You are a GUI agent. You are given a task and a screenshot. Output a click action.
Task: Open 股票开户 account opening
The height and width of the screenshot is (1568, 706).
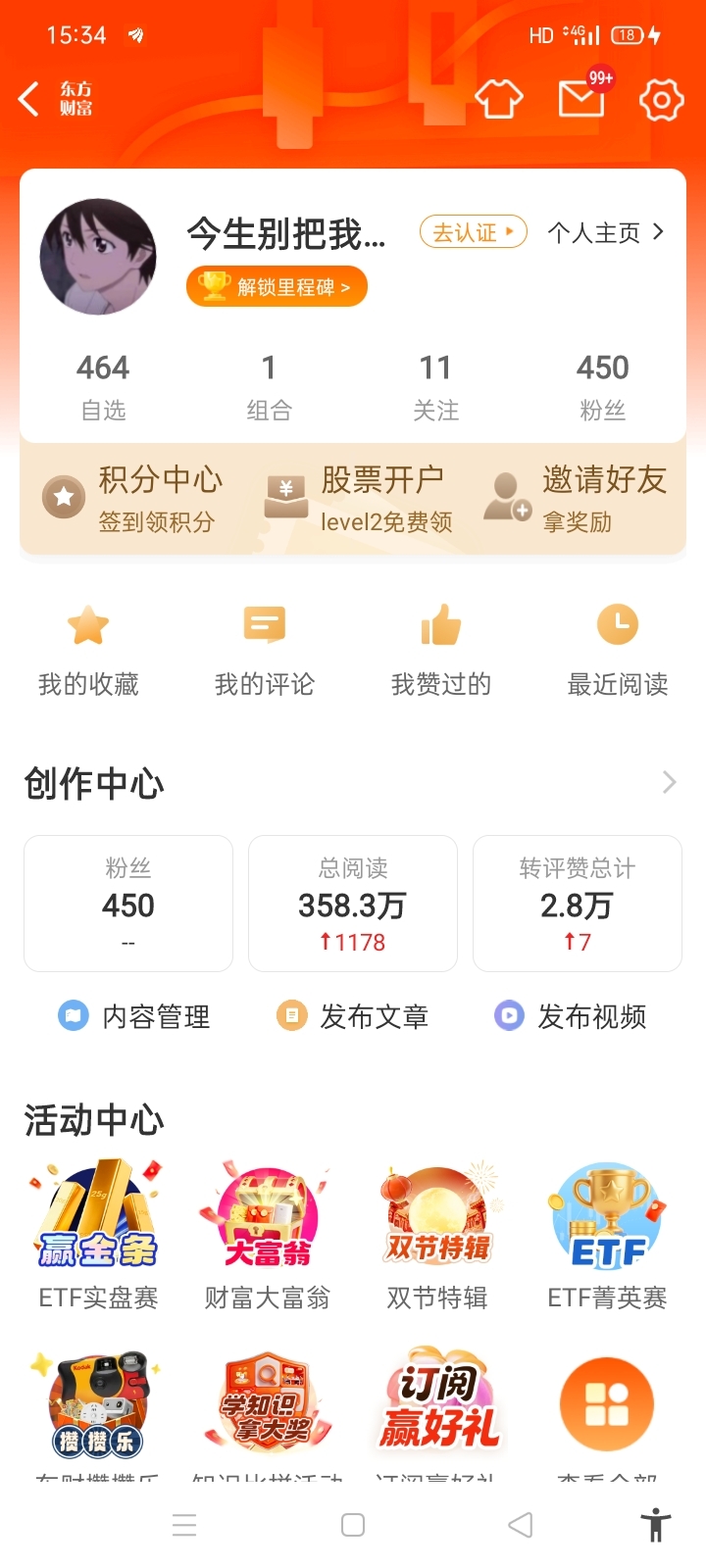point(358,499)
